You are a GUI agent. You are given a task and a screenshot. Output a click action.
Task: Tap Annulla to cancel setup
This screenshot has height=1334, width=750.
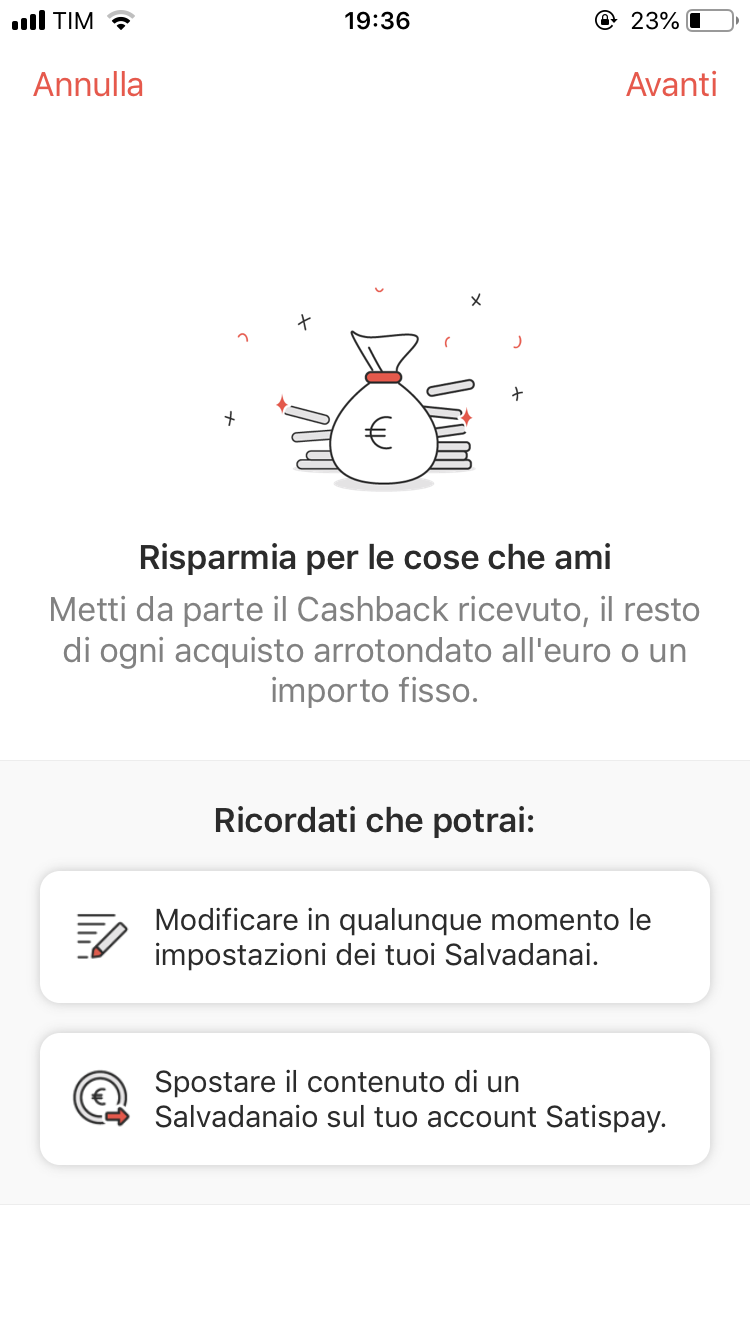(88, 85)
